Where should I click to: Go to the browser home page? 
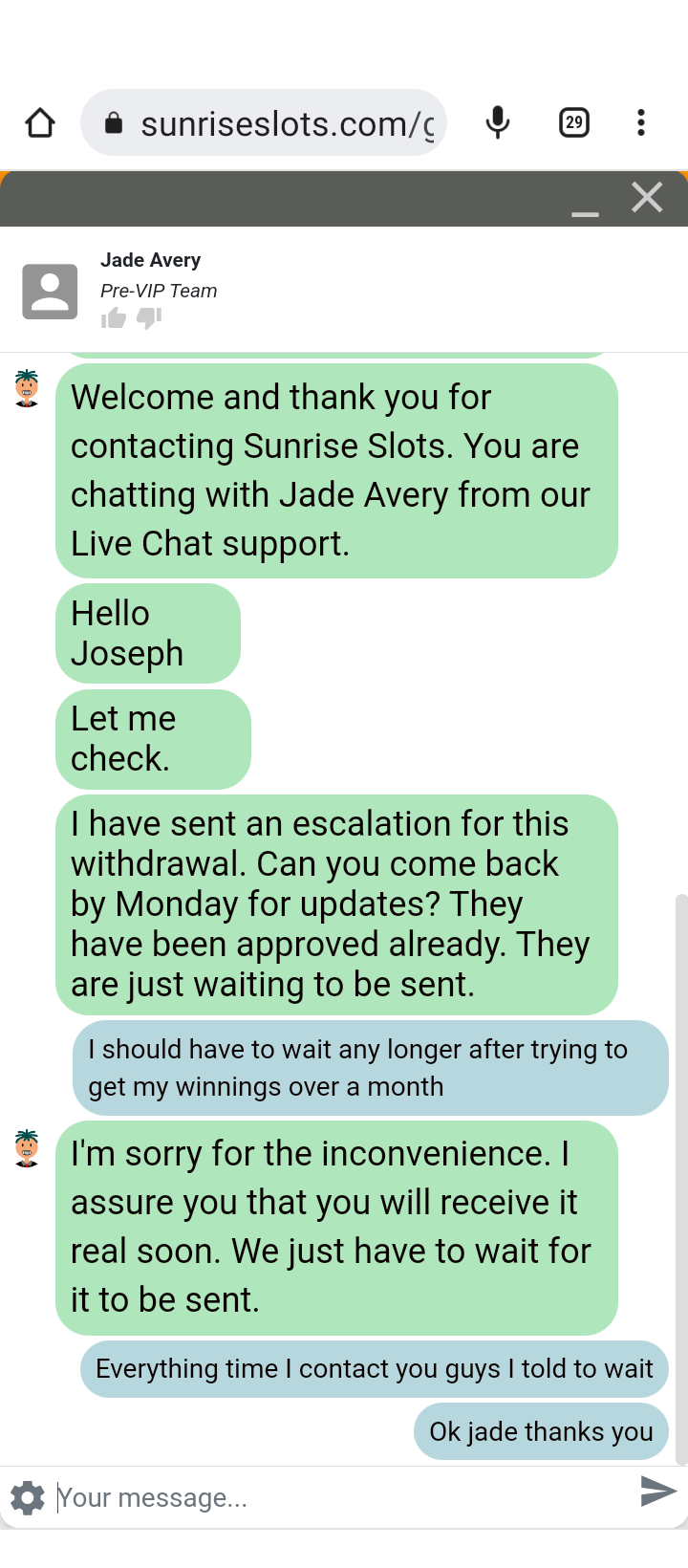point(40,123)
